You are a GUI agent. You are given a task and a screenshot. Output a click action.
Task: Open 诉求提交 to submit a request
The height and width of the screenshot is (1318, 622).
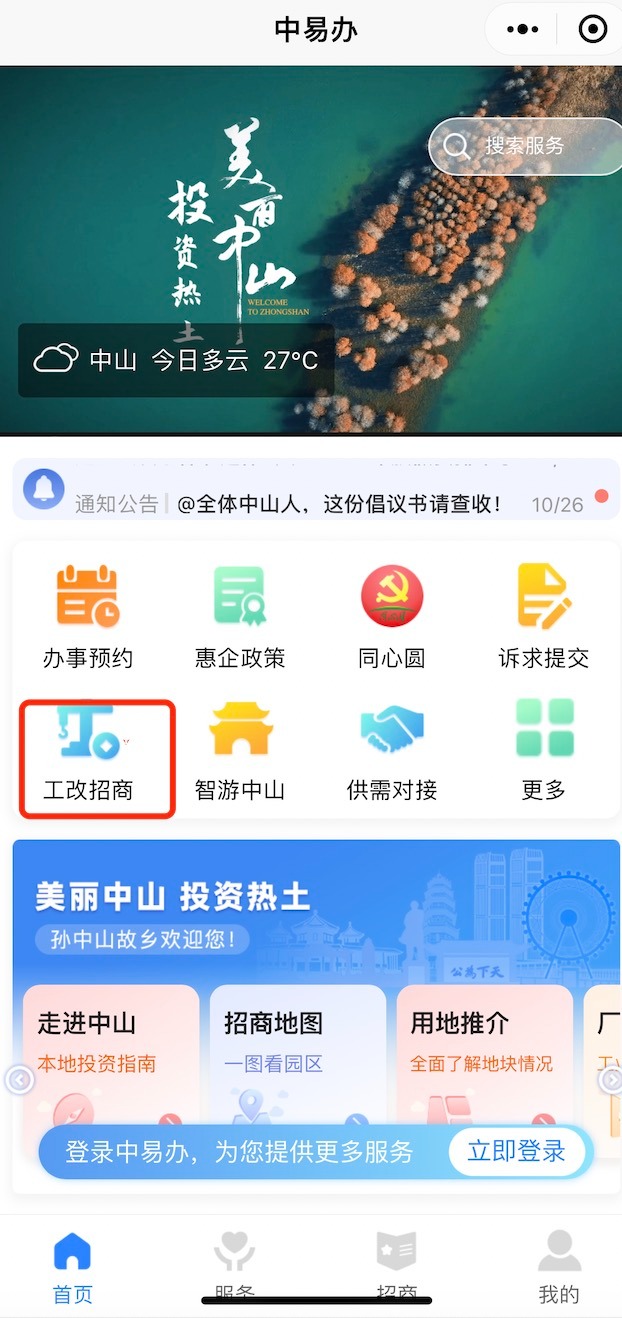click(x=543, y=617)
